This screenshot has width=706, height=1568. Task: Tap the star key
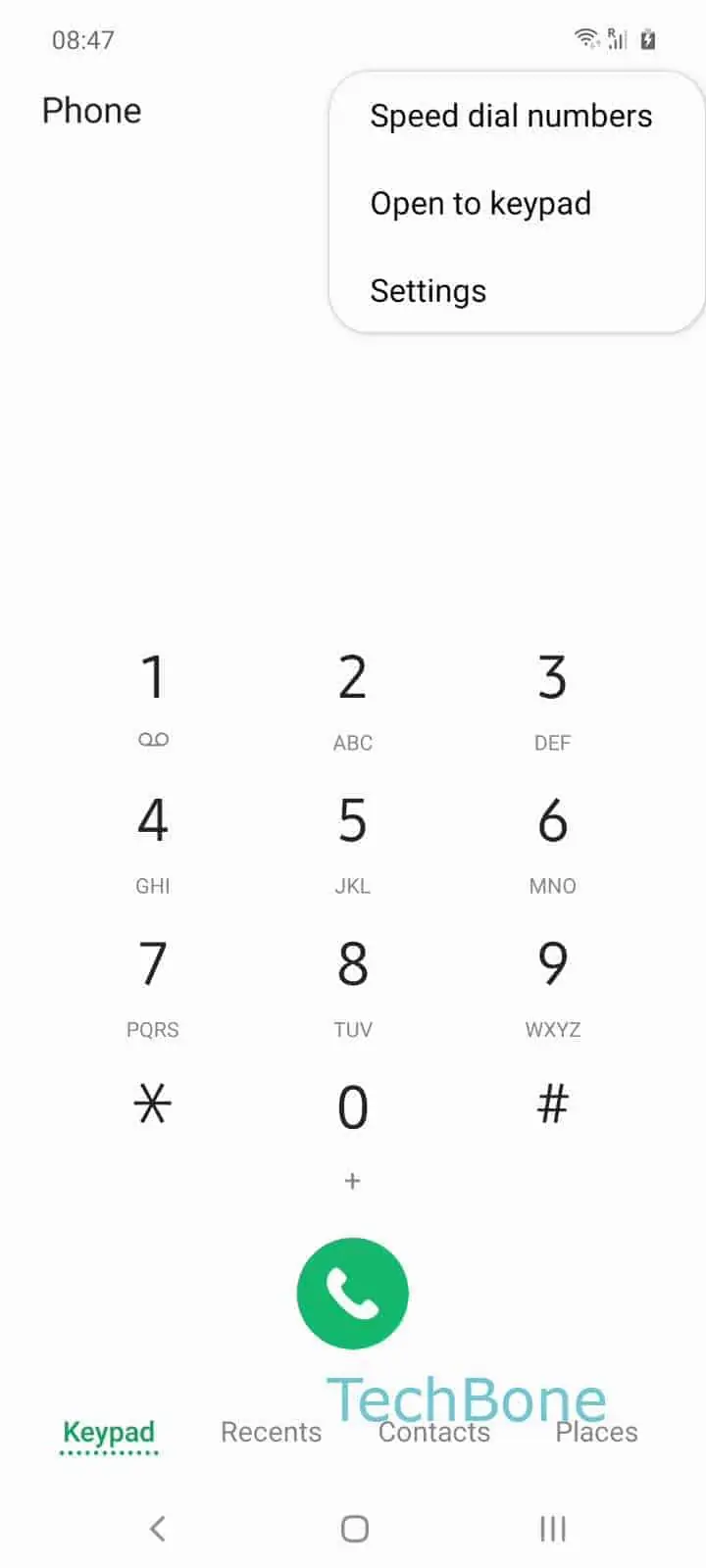153,1107
